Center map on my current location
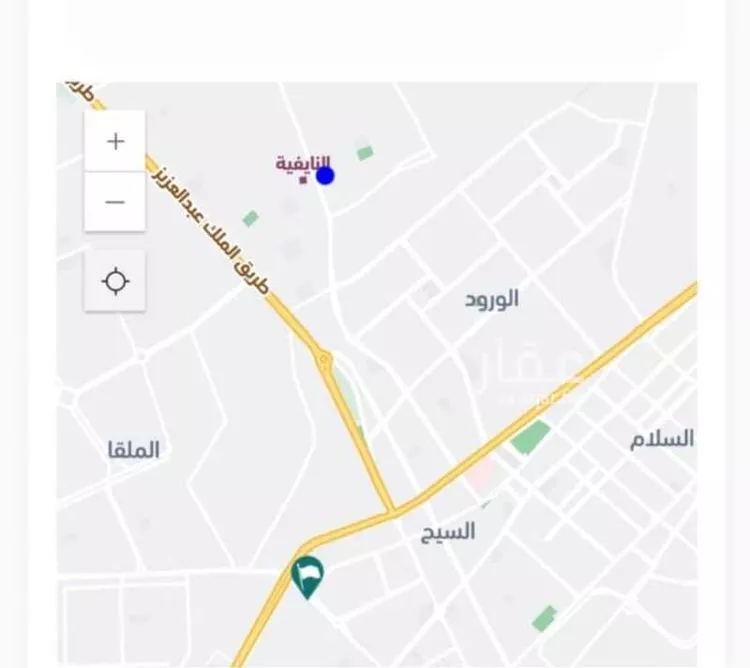 point(115,281)
